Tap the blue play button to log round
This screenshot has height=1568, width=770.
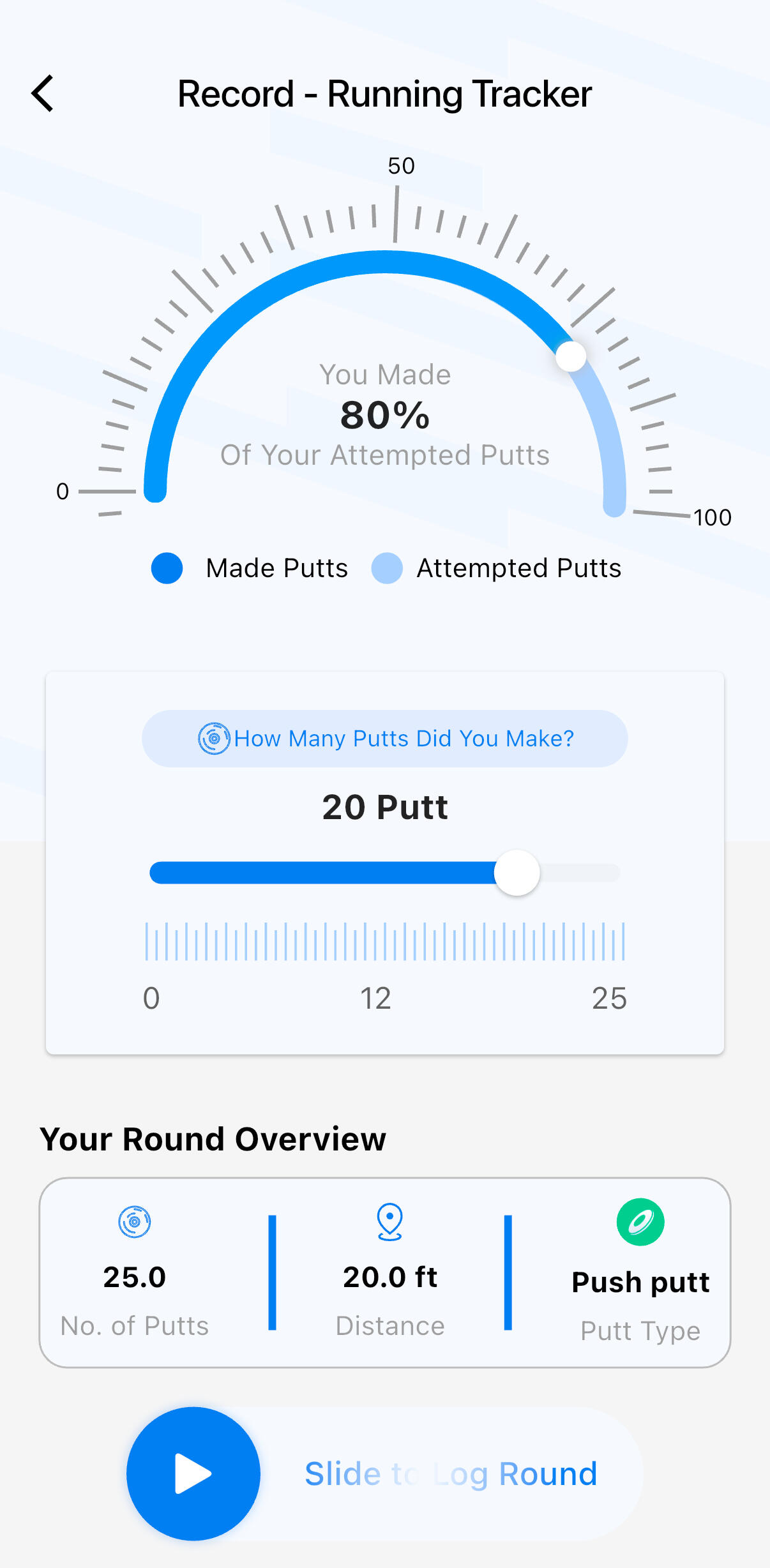(x=193, y=1474)
